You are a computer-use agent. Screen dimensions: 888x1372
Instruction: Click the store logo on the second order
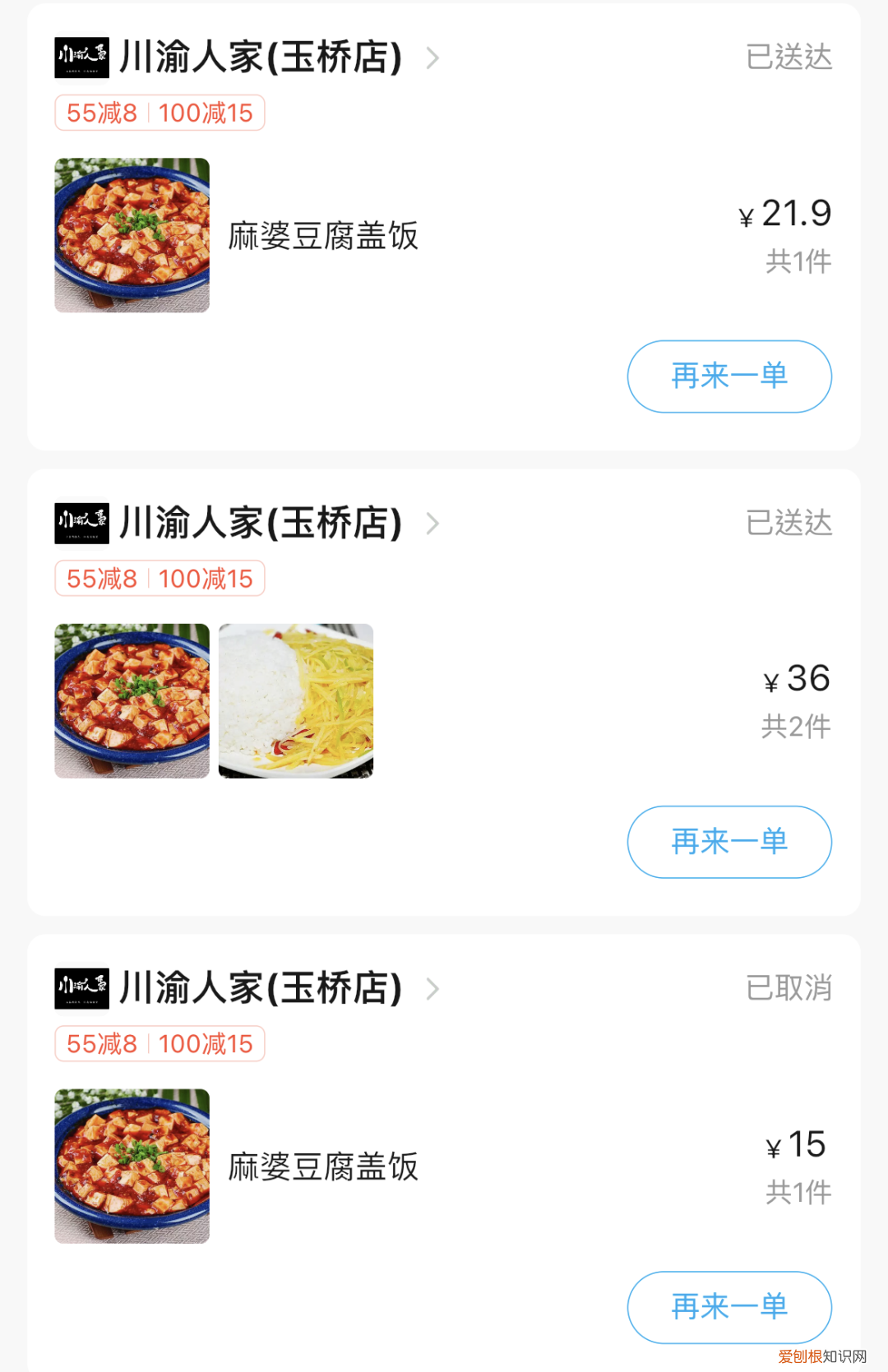click(x=81, y=524)
